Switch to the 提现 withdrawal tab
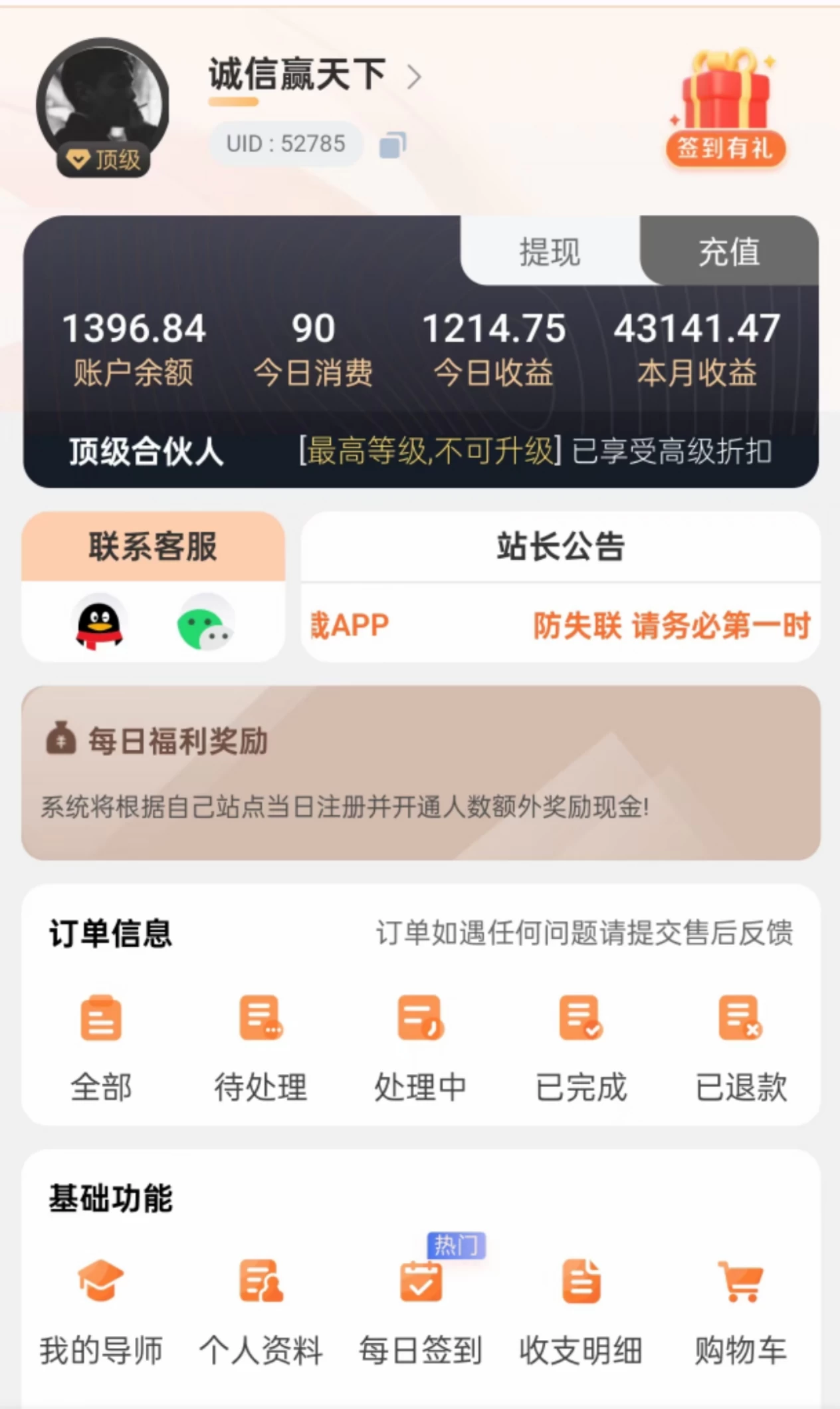Image resolution: width=840 pixels, height=1409 pixels. click(x=551, y=251)
